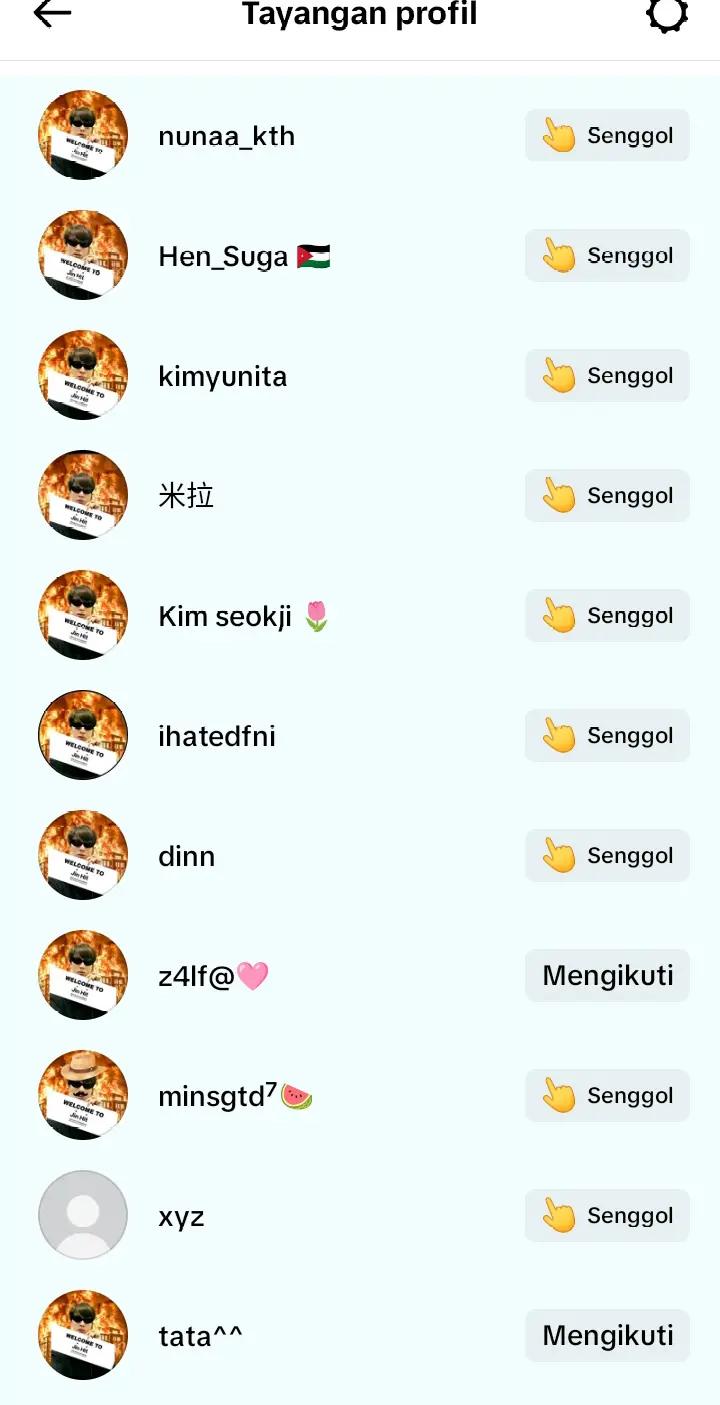
Task: Tap Senggol next to nunaa_kth
Action: [607, 136]
